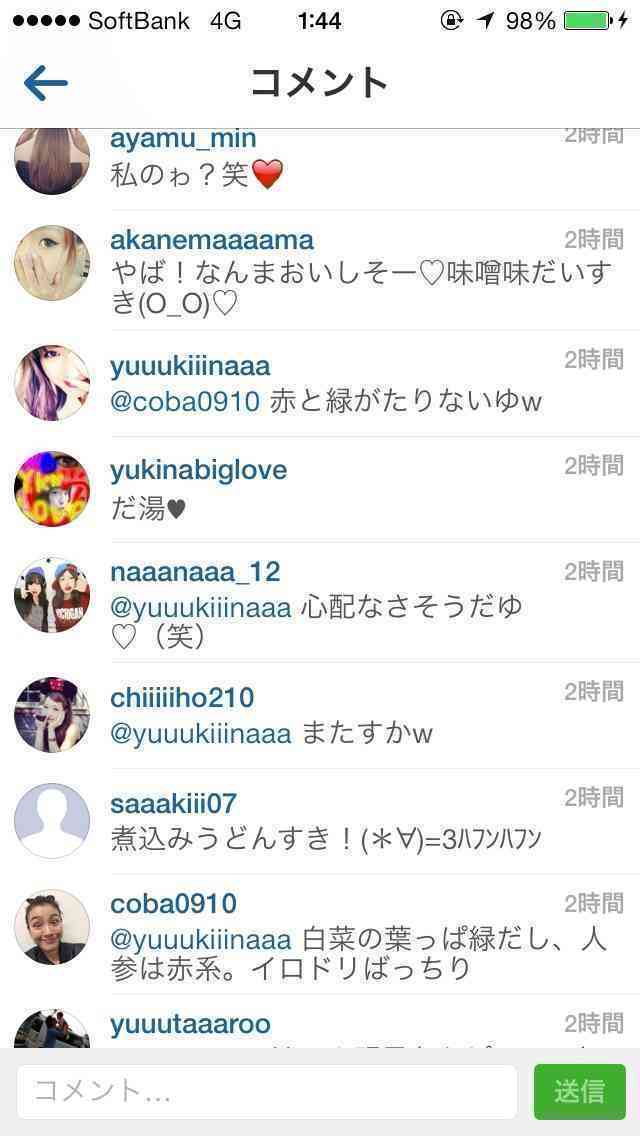Screen dimensions: 640x1136
Task: Tap the @yuuukiiinaaa mention in naaanaaa_12's comment
Action: (x=200, y=607)
